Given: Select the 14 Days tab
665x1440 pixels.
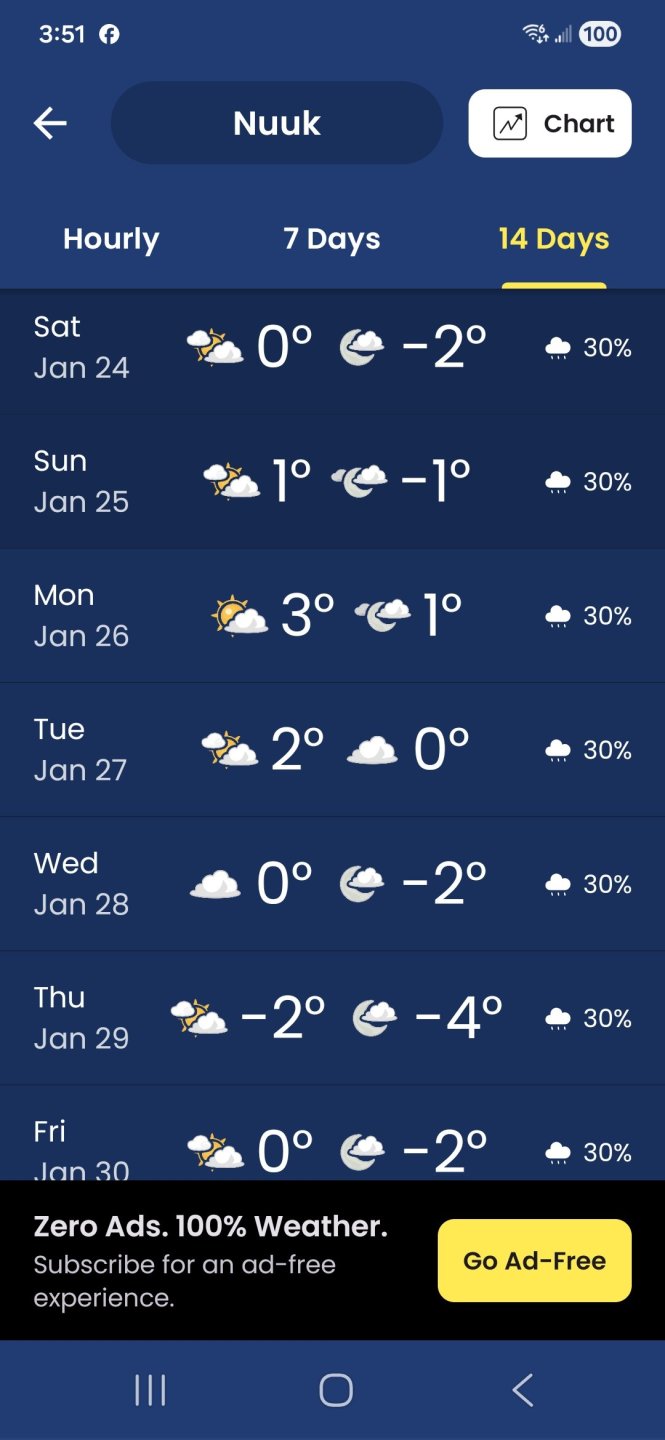Looking at the screenshot, I should pyautogui.click(x=553, y=239).
